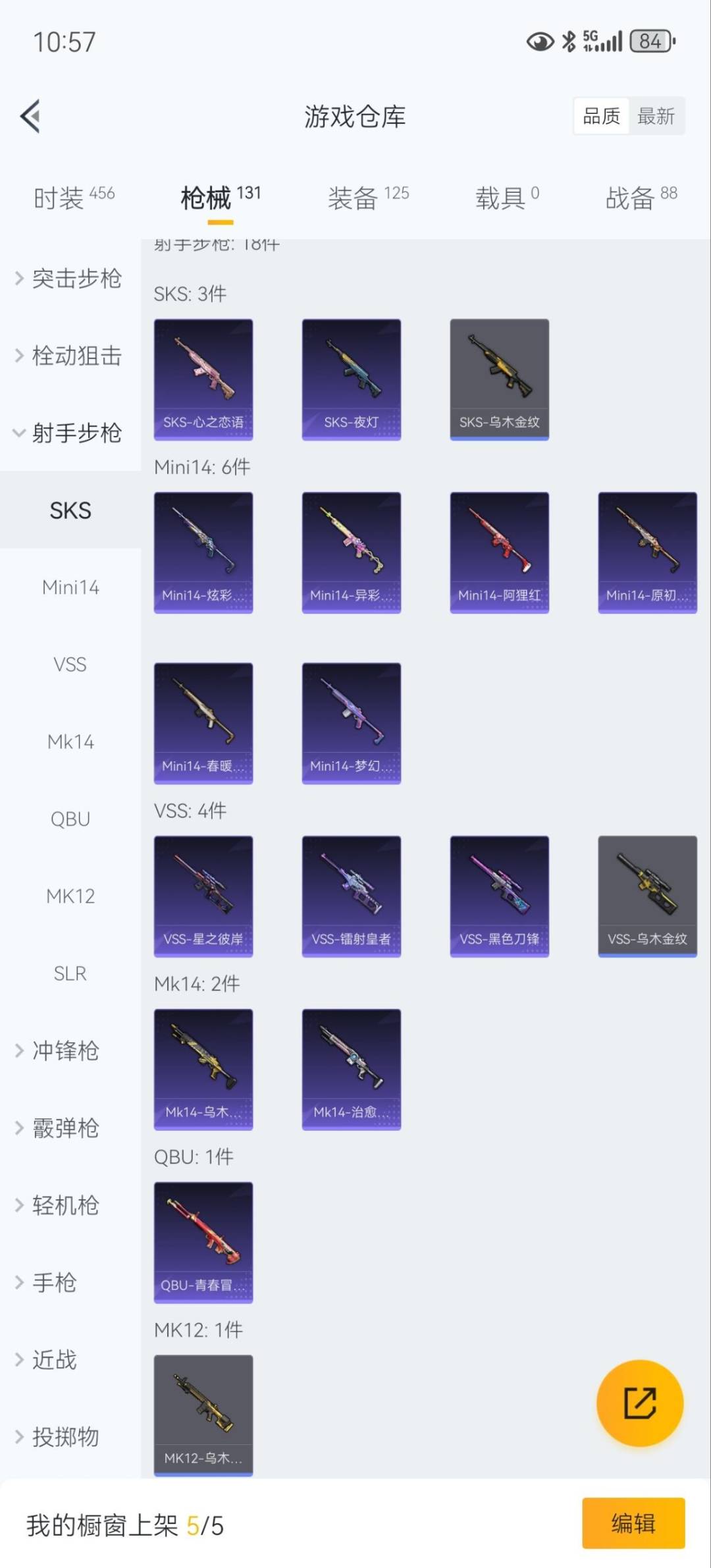711x1568 pixels.
Task: Jump to VSS in the sidebar
Action: pos(70,664)
